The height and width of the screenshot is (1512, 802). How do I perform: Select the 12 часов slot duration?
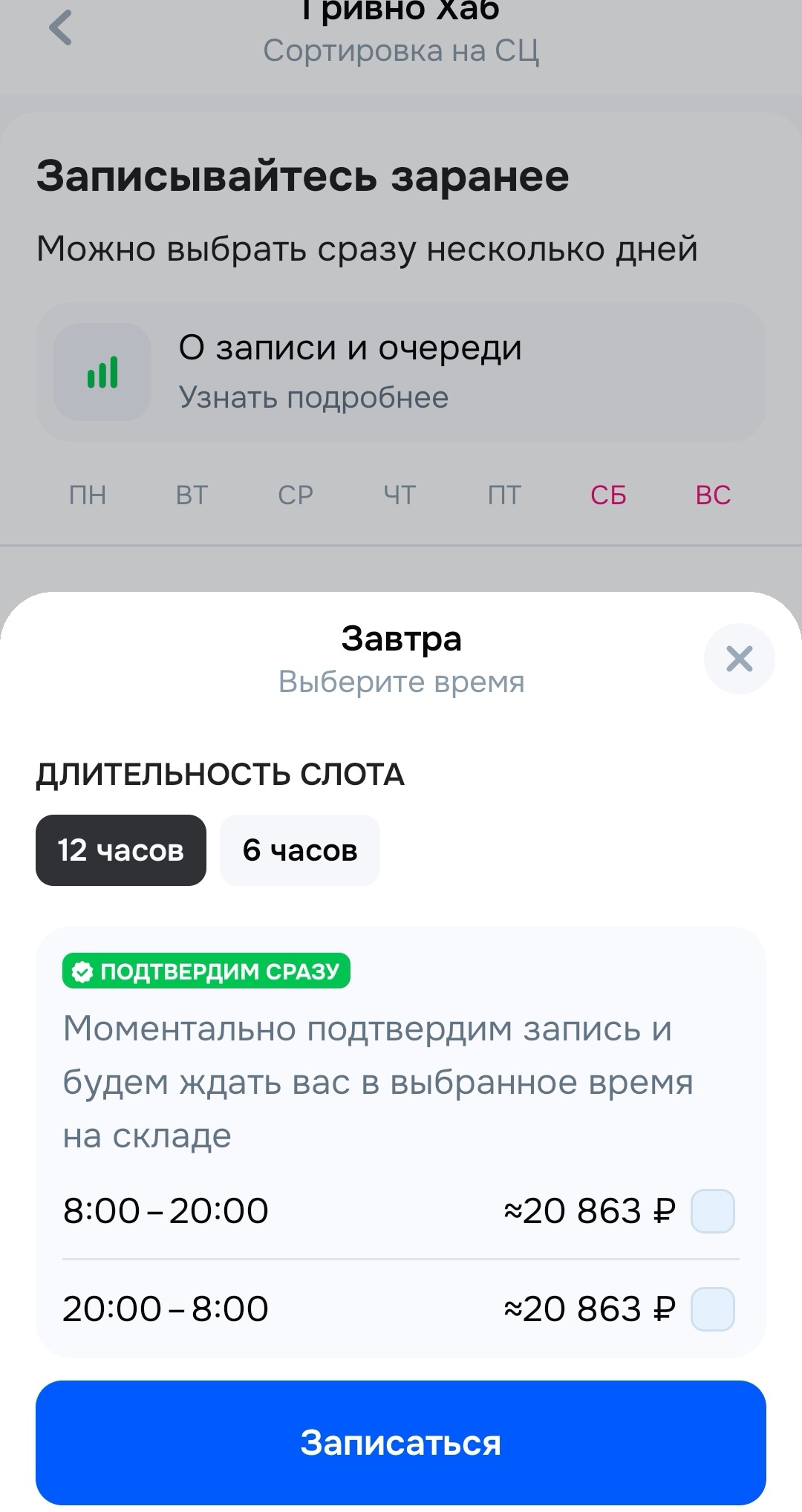tap(121, 850)
